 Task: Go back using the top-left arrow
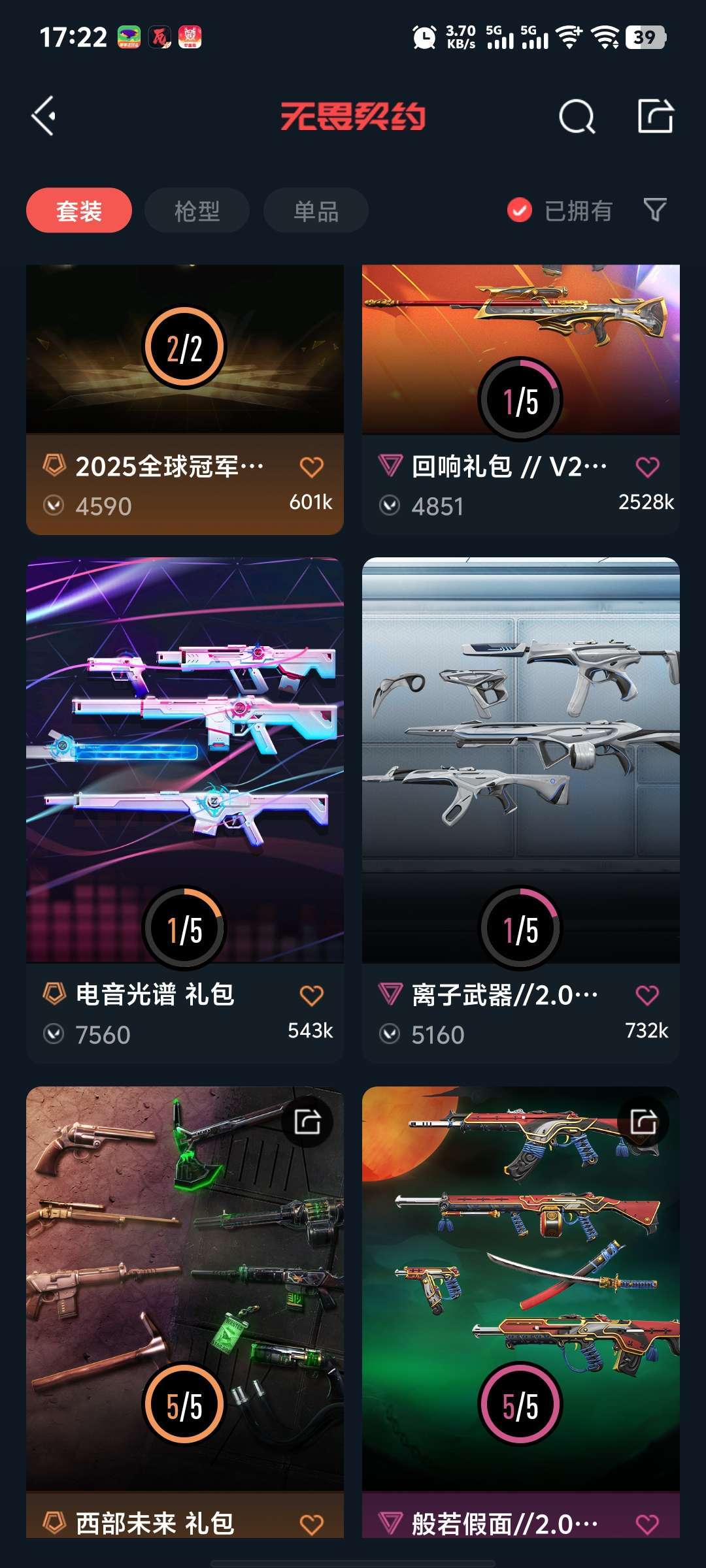tap(44, 116)
